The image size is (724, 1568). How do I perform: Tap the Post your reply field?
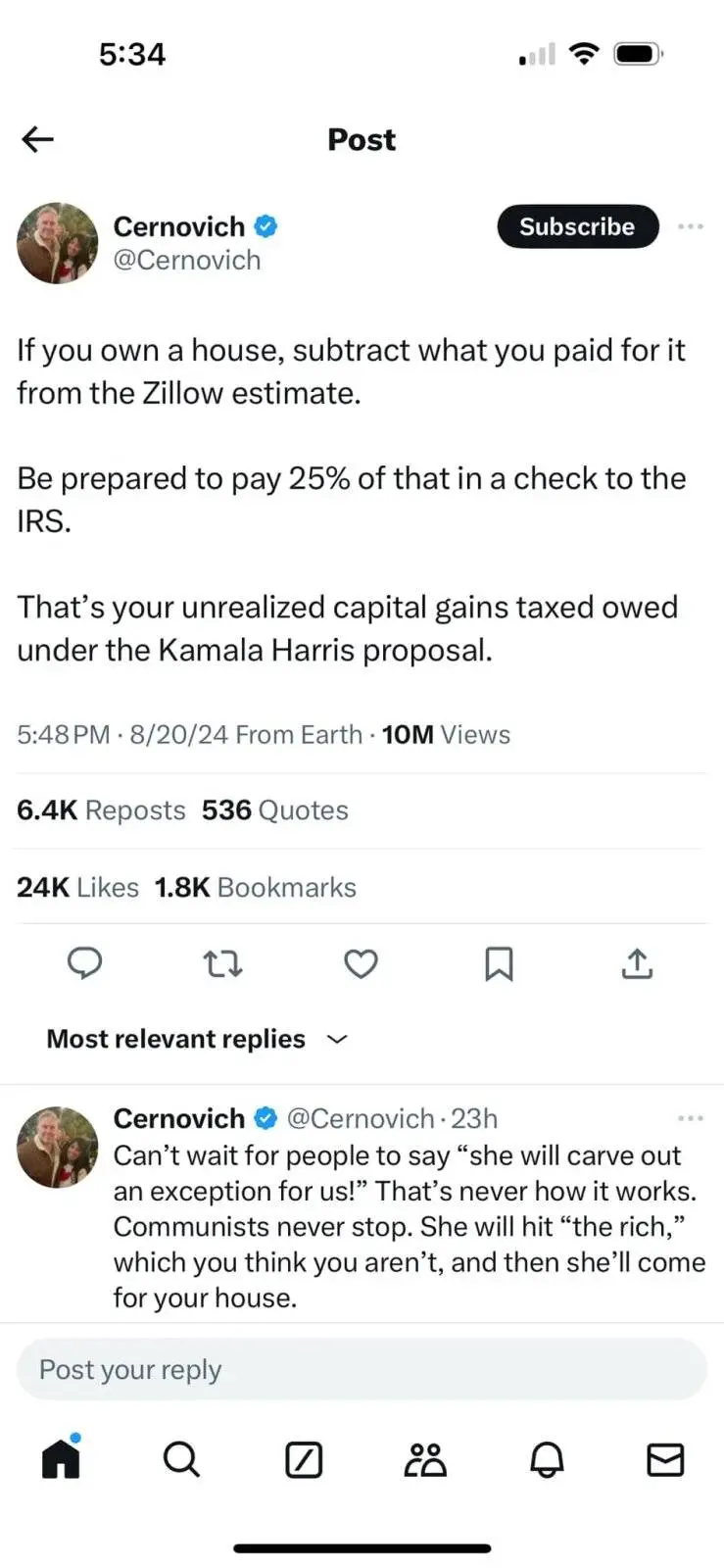pyautogui.click(x=362, y=1369)
